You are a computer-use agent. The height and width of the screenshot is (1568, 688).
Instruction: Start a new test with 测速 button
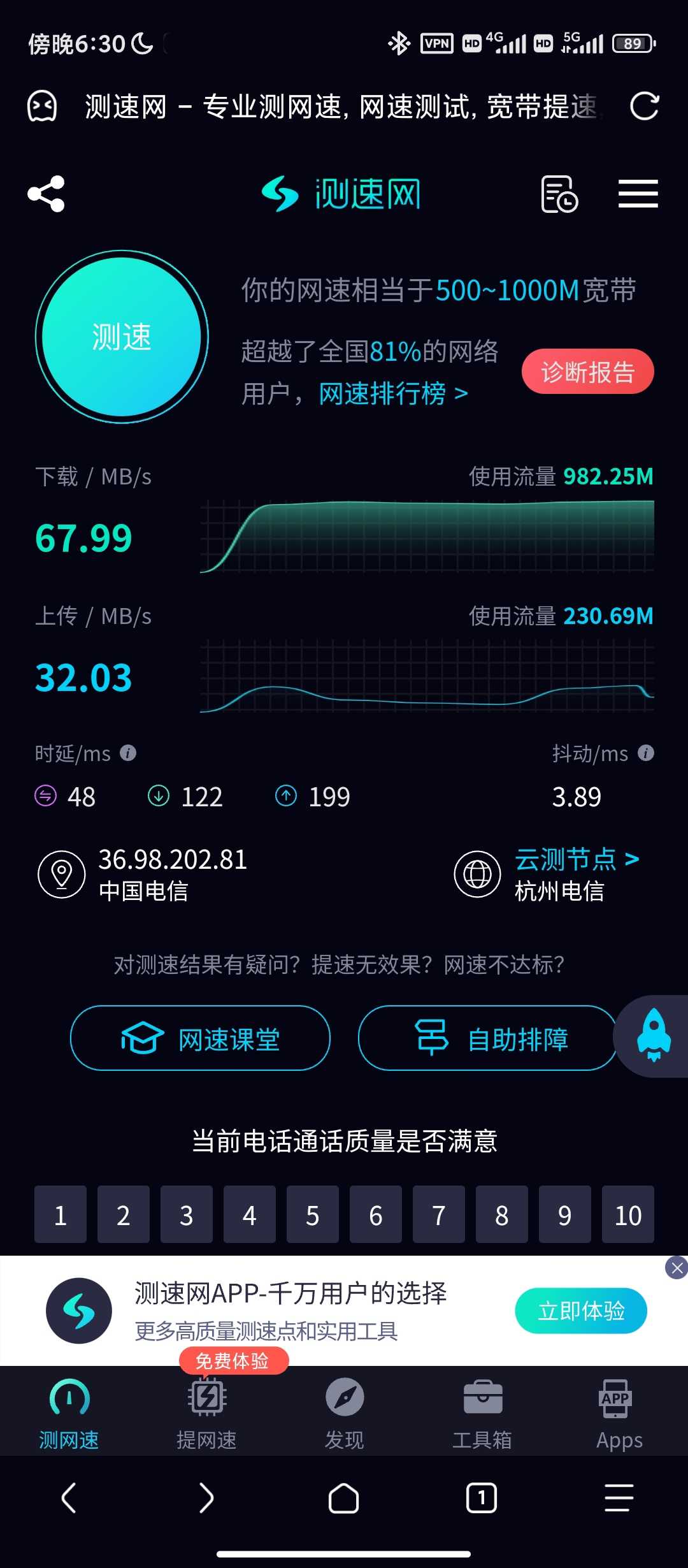(122, 337)
